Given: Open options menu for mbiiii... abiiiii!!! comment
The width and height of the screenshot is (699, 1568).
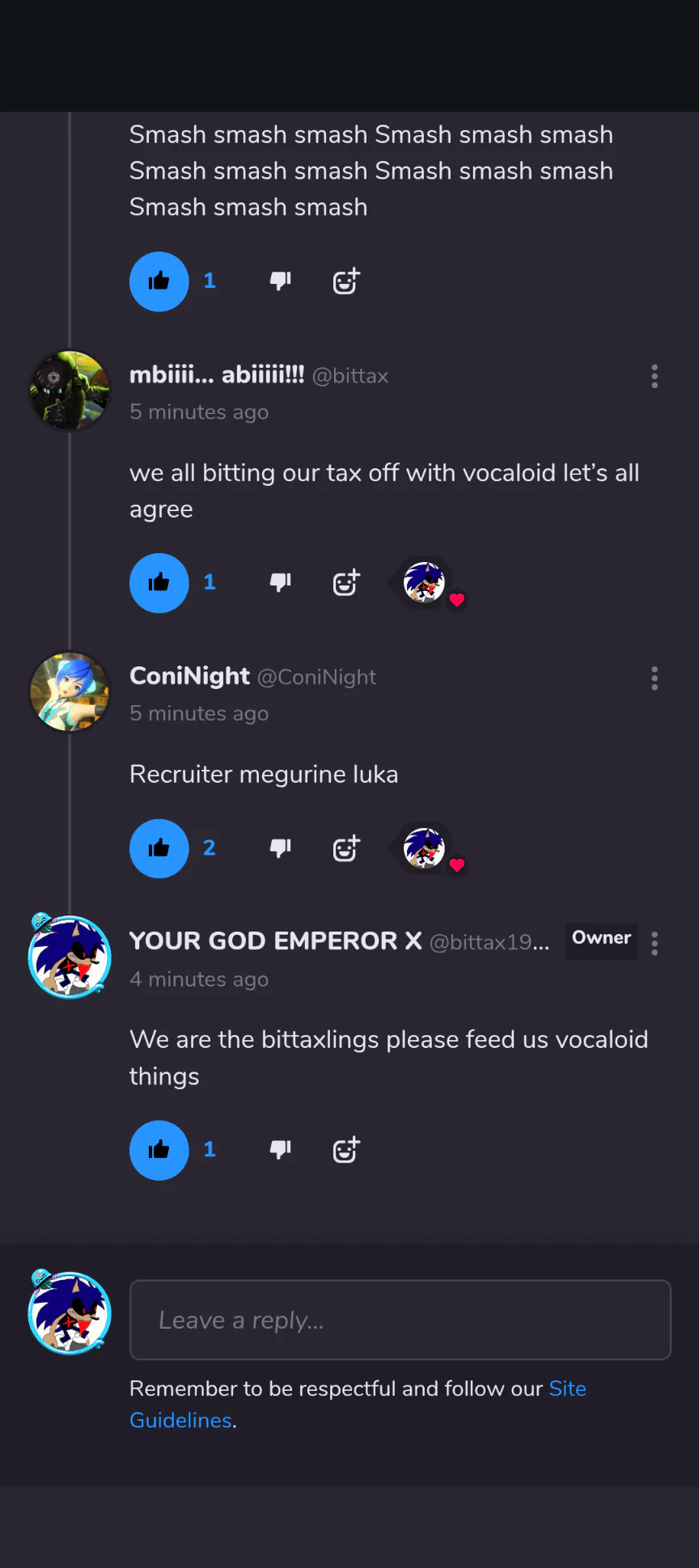Looking at the screenshot, I should pos(655,376).
